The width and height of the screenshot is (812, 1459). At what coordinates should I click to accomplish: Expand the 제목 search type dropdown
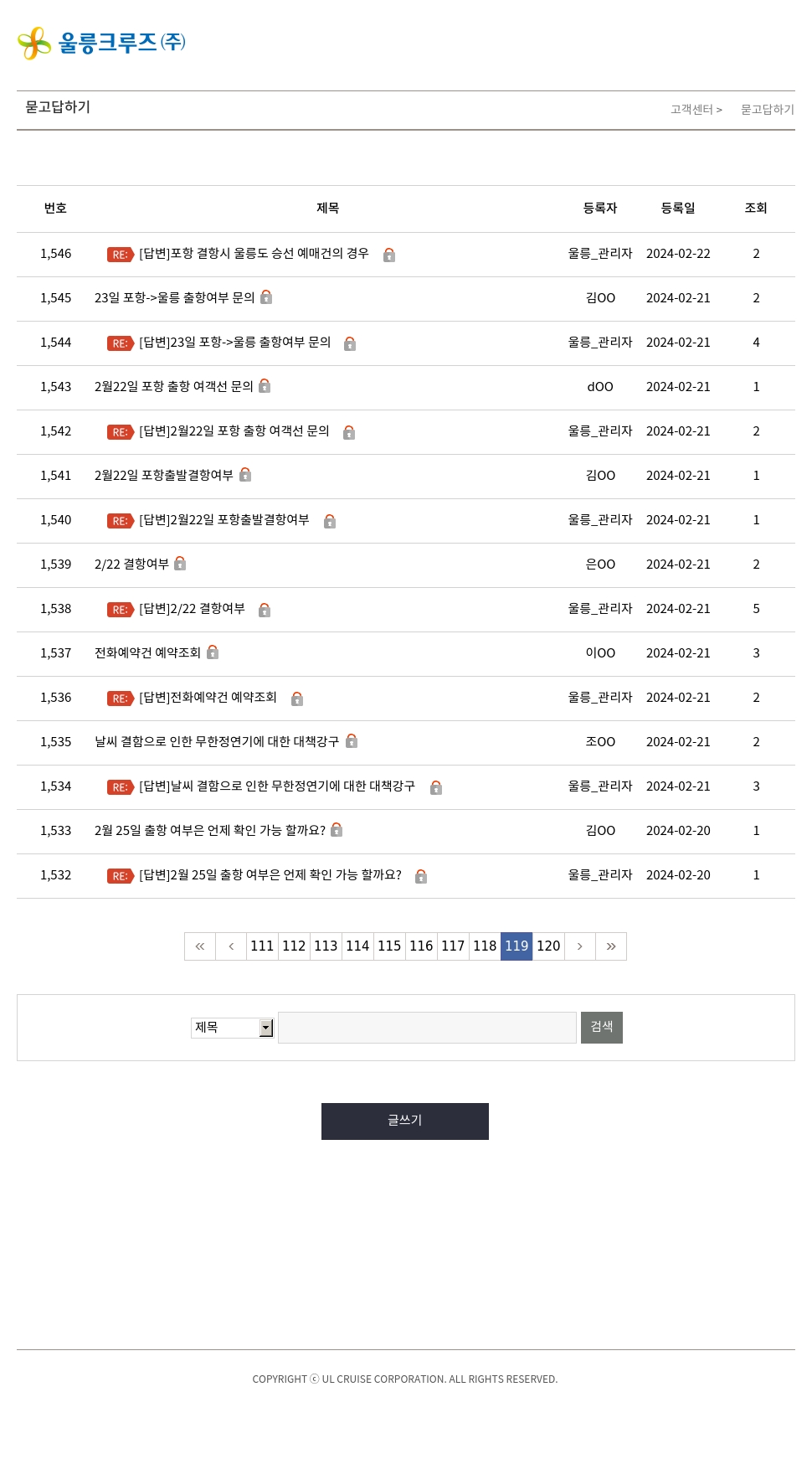click(233, 1028)
